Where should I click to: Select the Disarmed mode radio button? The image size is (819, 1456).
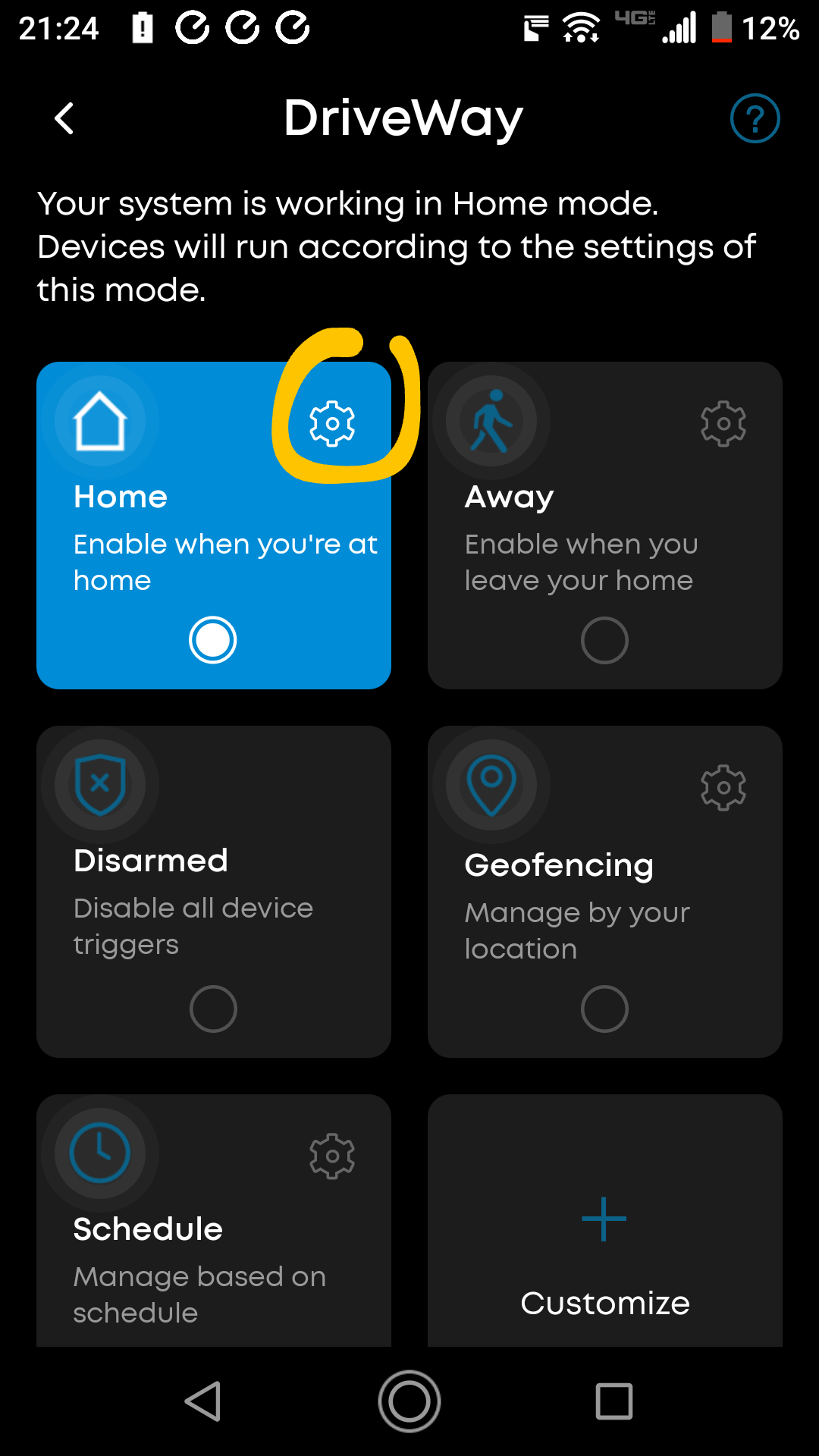coord(213,1009)
